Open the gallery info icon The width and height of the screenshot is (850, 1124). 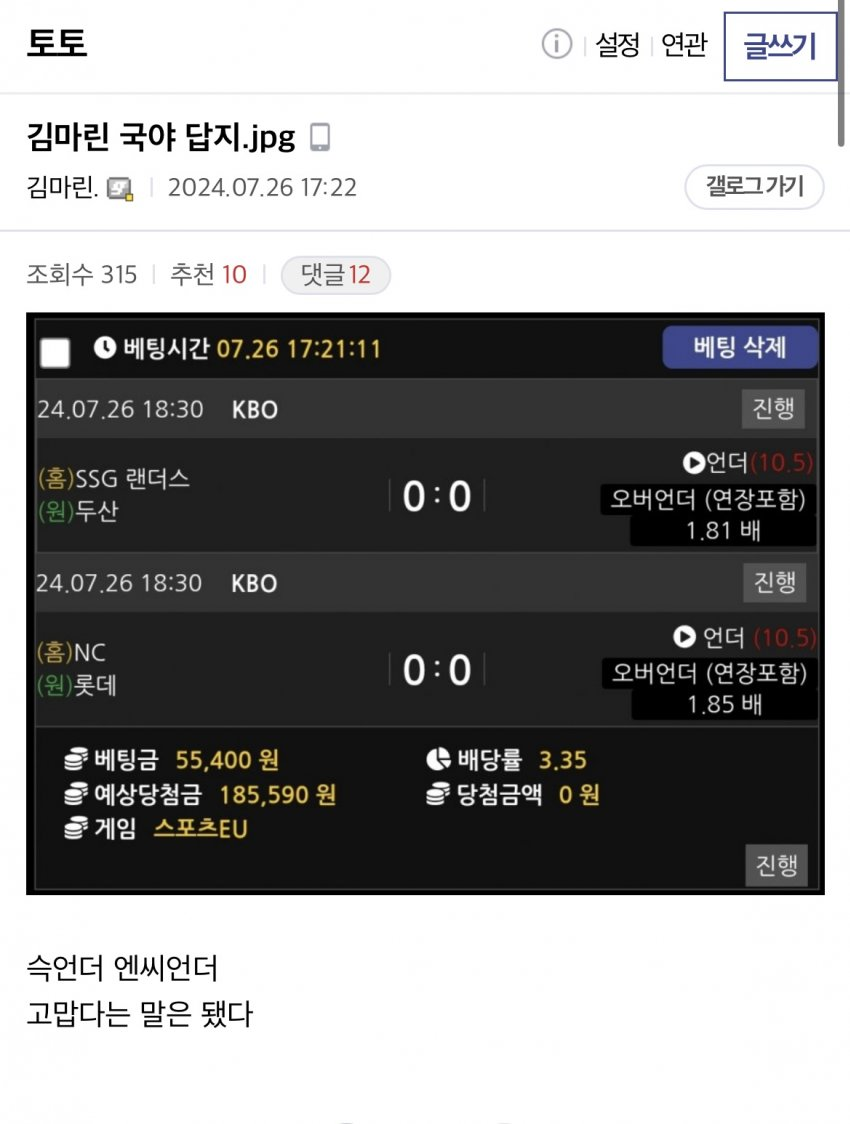click(557, 44)
